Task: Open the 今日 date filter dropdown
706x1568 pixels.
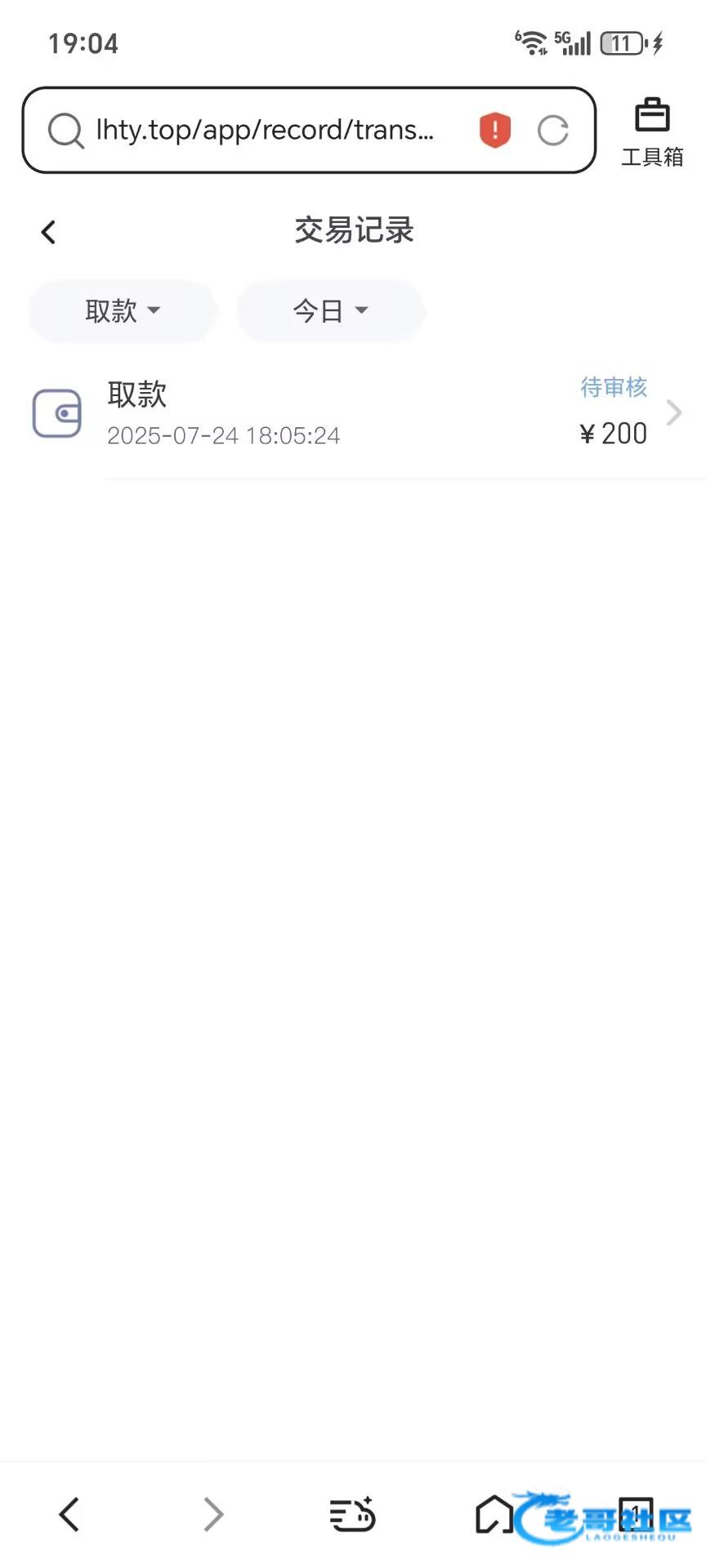Action: (331, 311)
